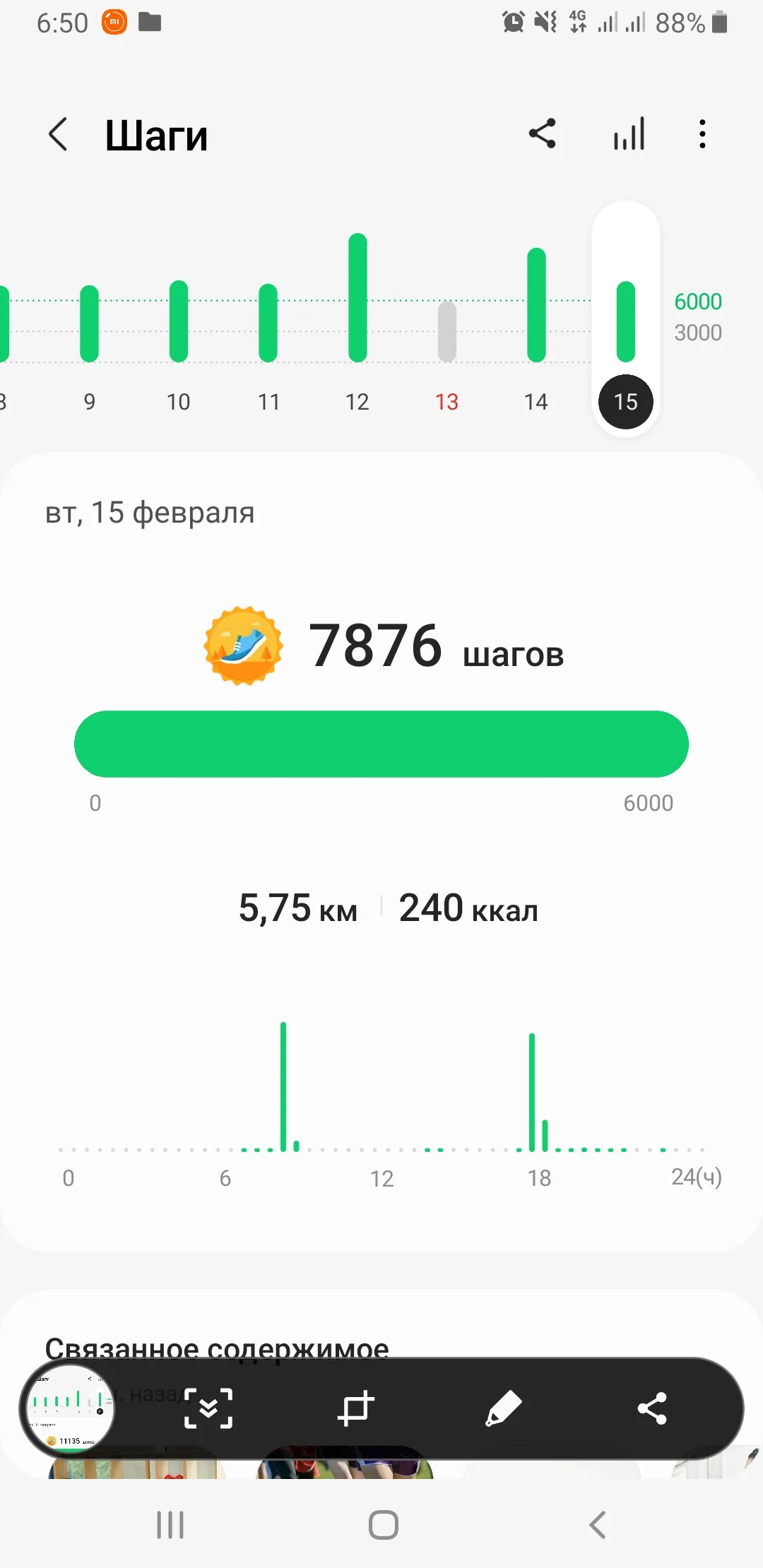The height and width of the screenshot is (1568, 763).
Task: Crop the captured screenshot
Action: point(355,1408)
